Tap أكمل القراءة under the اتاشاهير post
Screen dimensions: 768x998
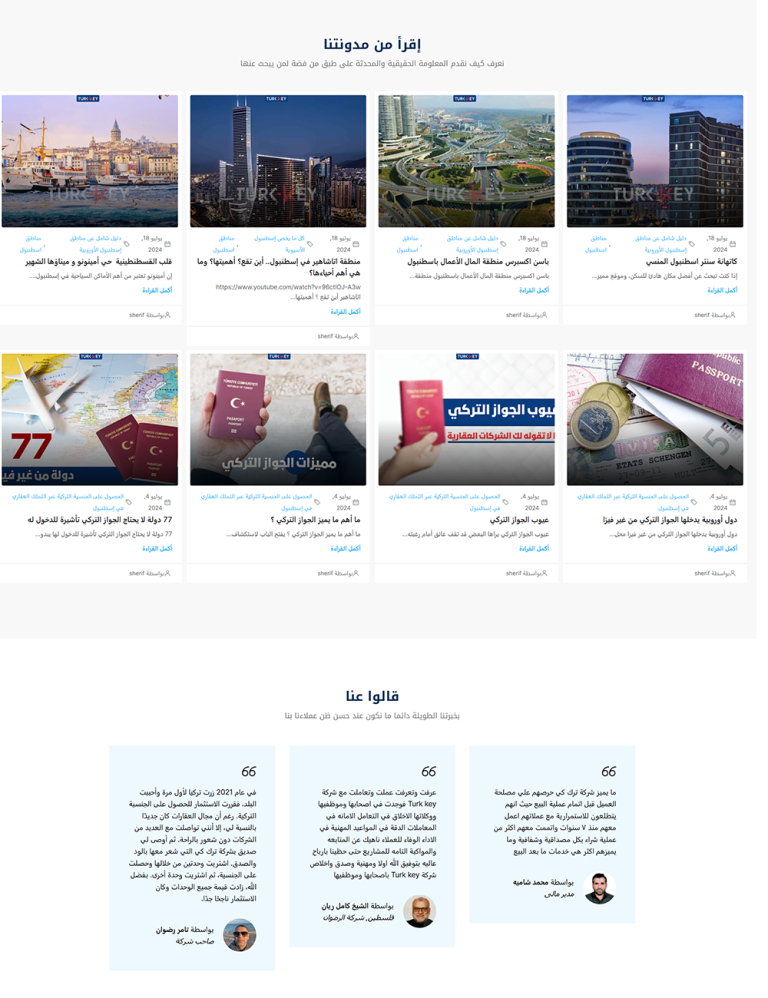coord(346,311)
